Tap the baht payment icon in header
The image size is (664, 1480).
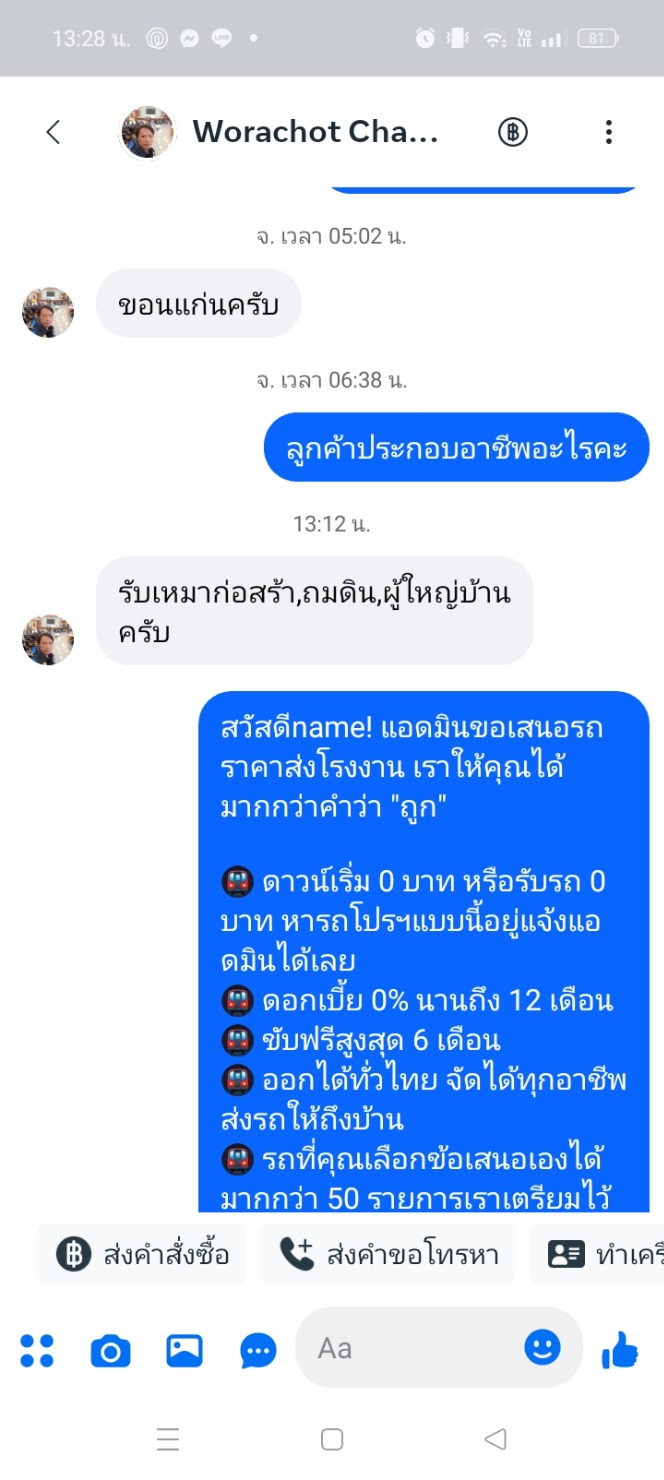click(513, 132)
